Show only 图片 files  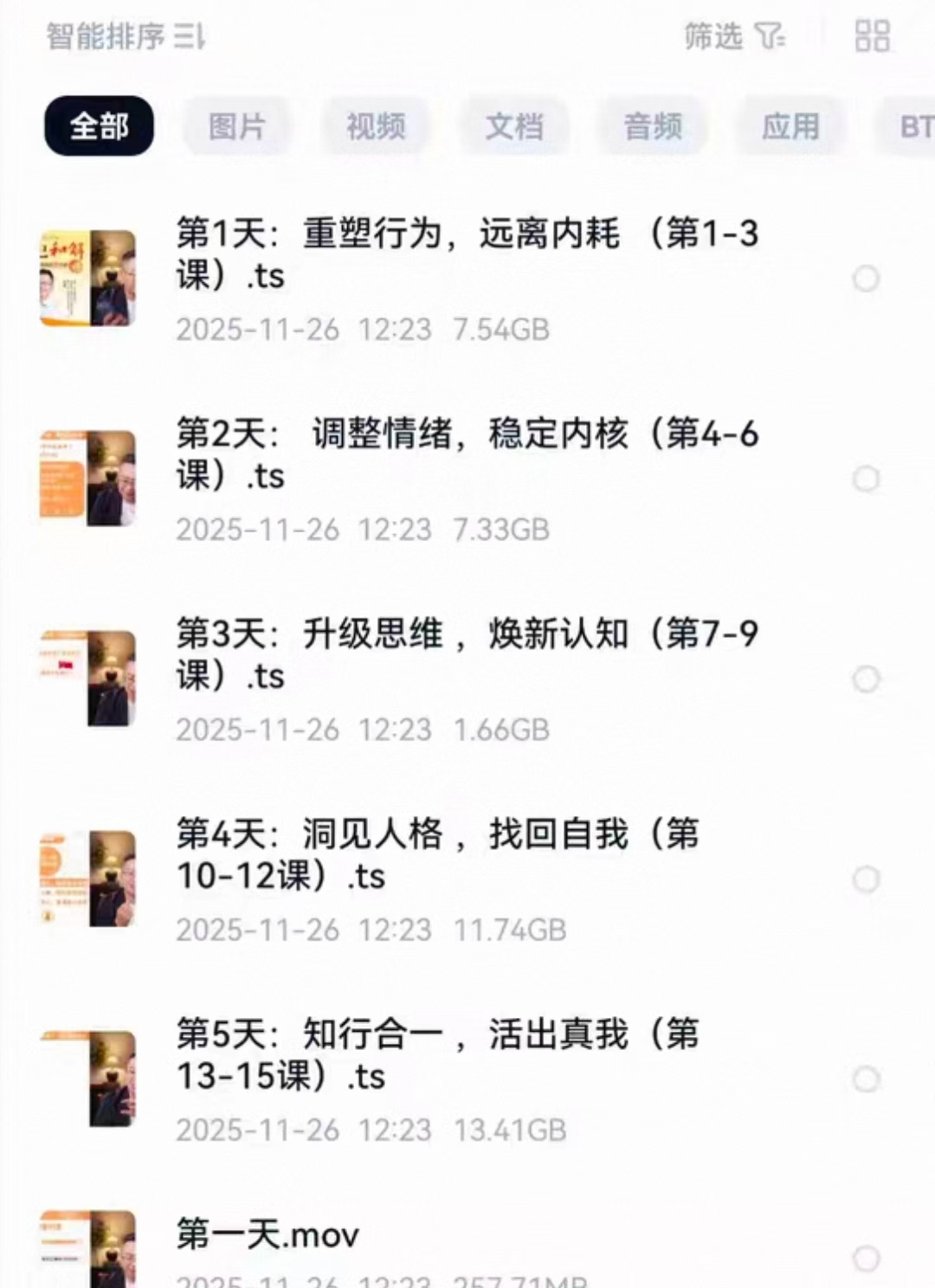(x=236, y=126)
